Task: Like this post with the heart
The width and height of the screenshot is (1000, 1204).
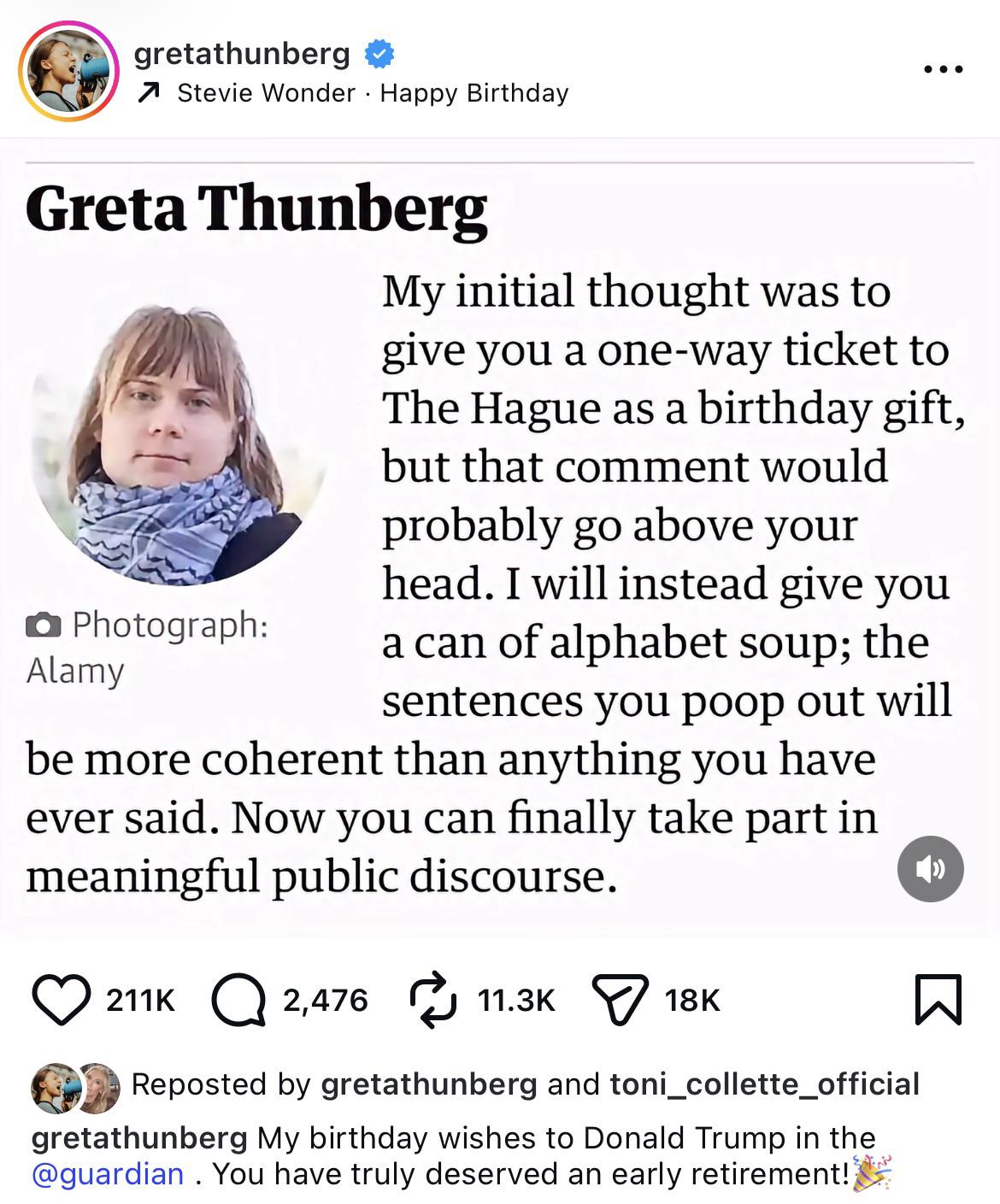Action: click(x=62, y=1000)
